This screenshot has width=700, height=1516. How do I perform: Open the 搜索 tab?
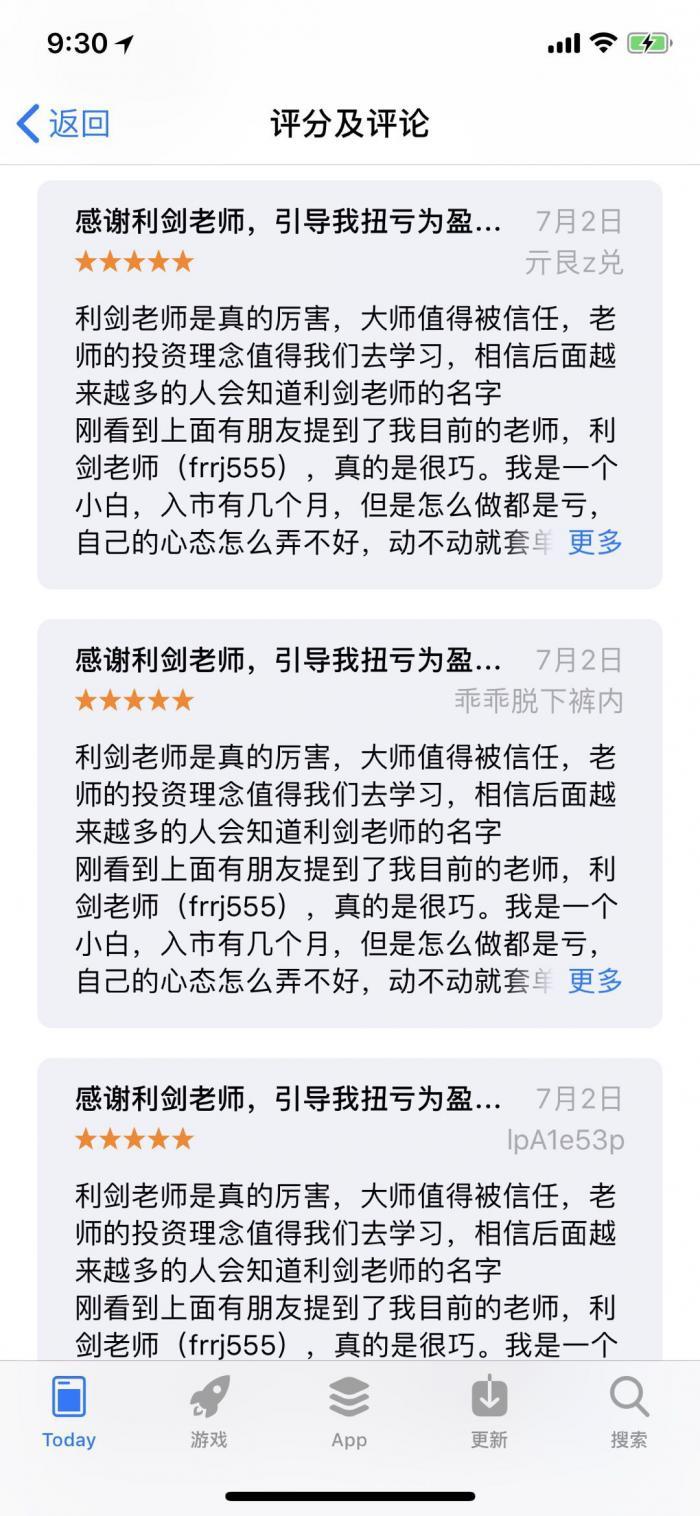629,1411
